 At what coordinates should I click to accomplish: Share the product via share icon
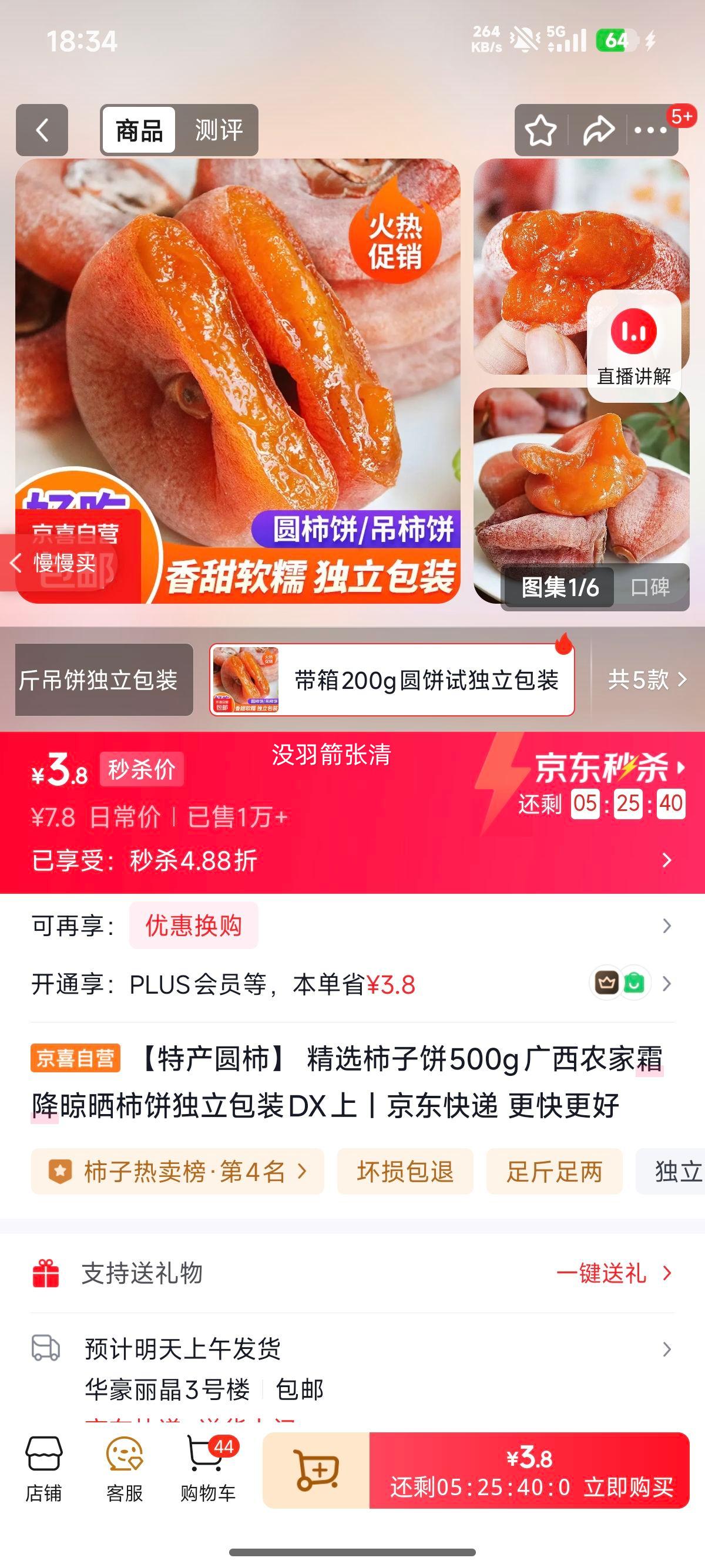(x=599, y=130)
